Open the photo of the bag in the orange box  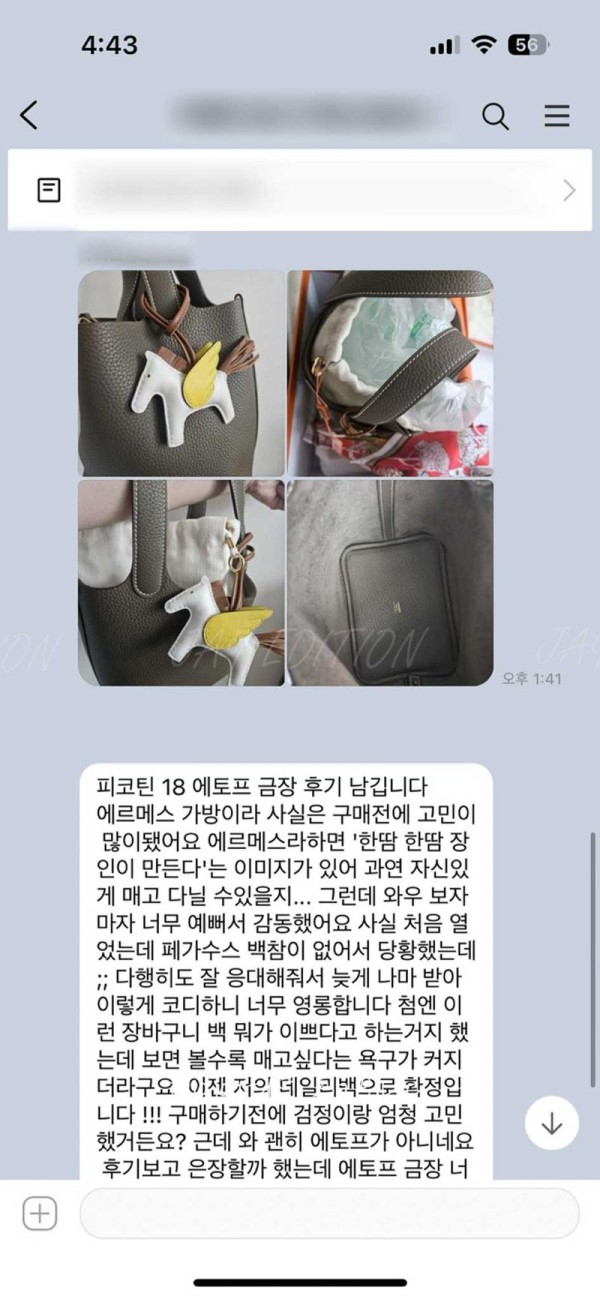(390, 373)
